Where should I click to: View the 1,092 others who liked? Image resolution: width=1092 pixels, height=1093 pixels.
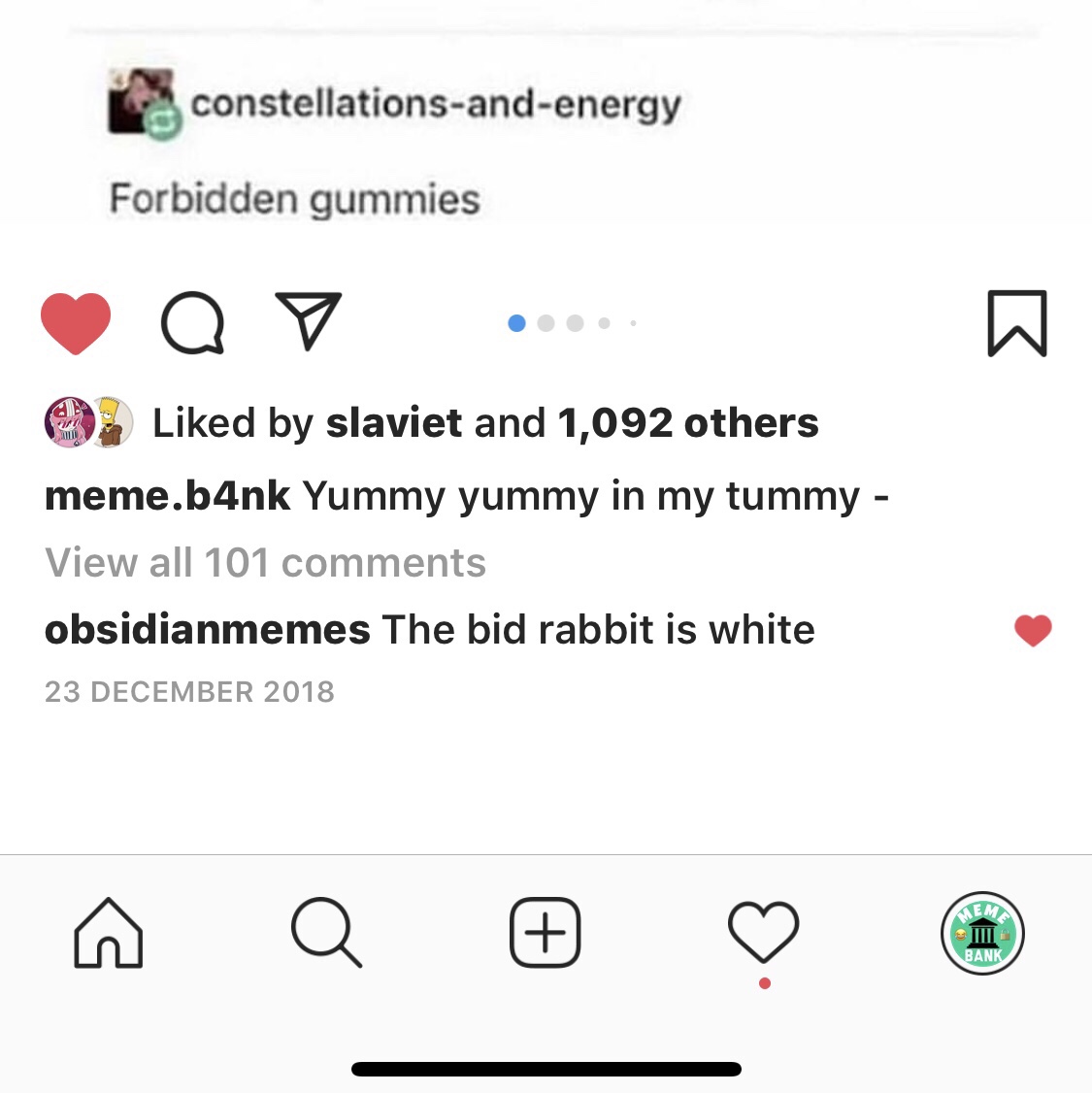point(687,423)
